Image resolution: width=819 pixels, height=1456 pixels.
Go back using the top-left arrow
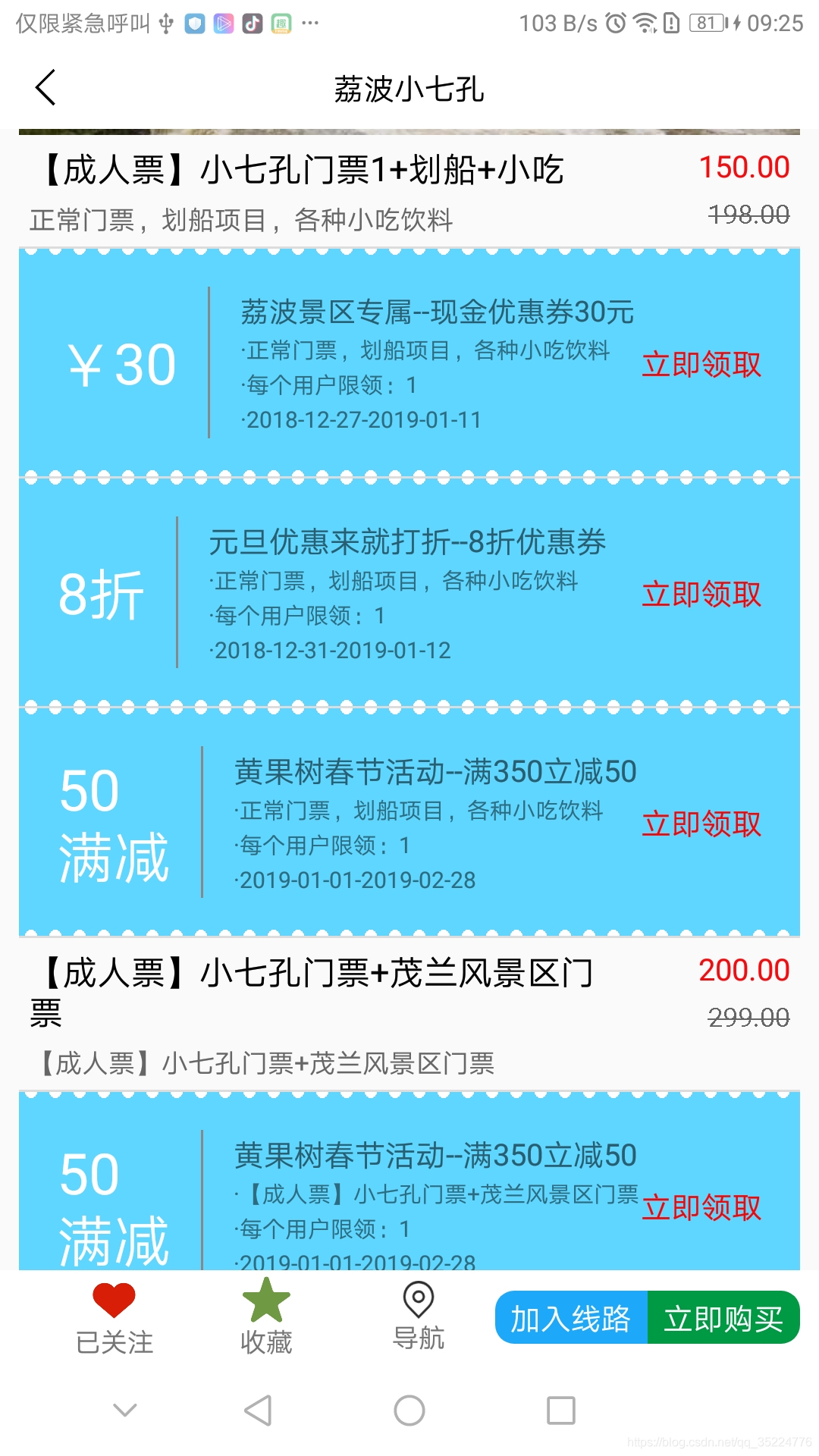click(45, 88)
